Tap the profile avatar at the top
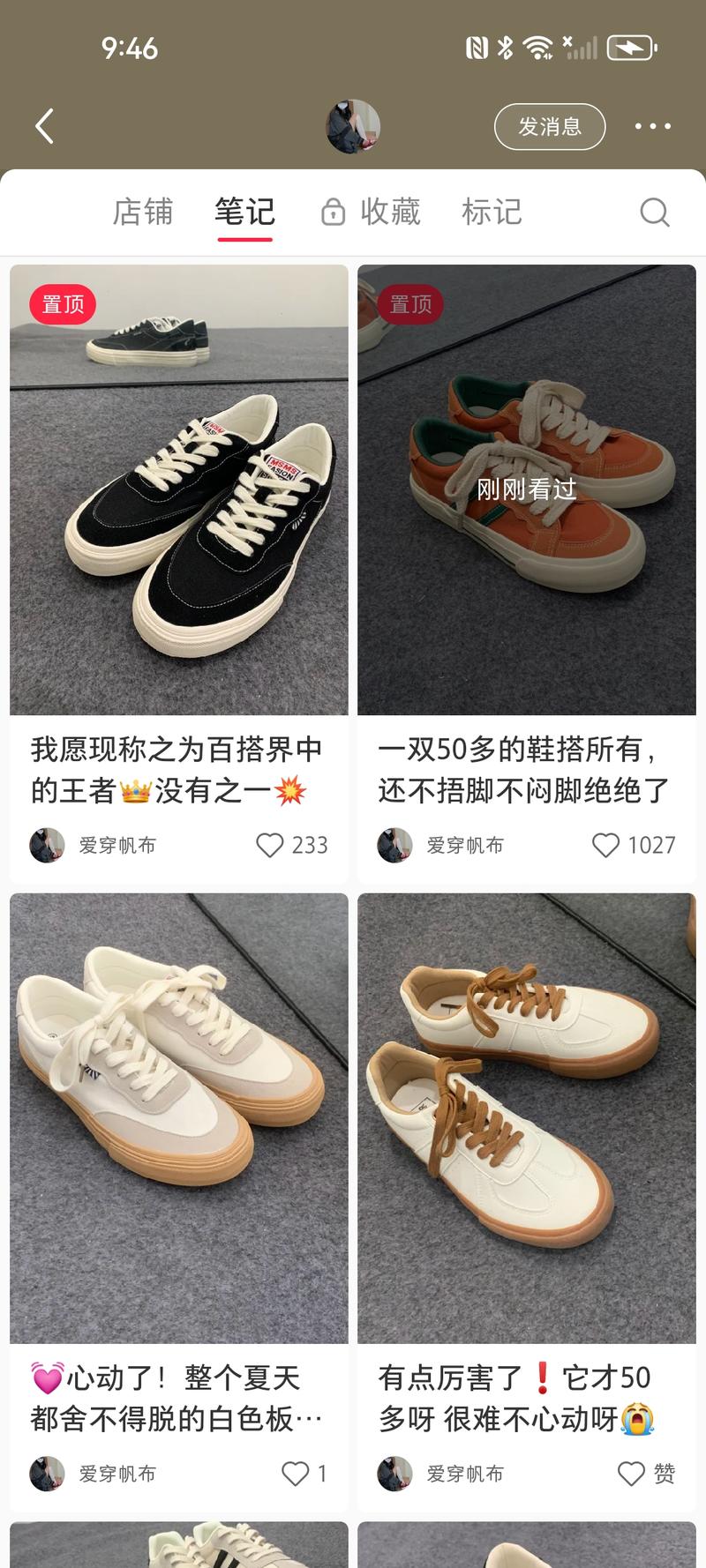The width and height of the screenshot is (706, 1568). click(x=353, y=126)
